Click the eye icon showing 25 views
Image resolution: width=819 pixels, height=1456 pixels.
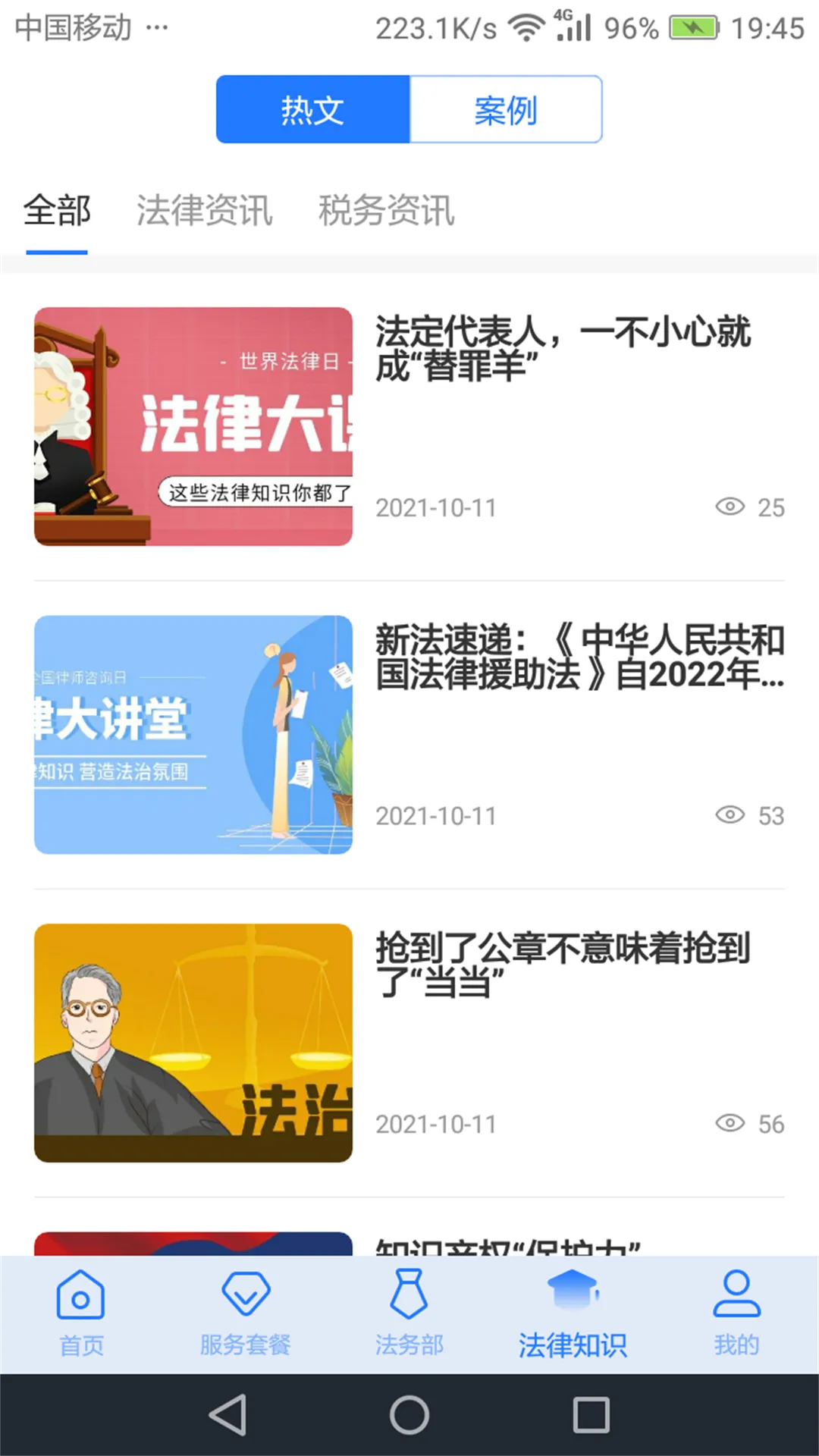coord(730,507)
